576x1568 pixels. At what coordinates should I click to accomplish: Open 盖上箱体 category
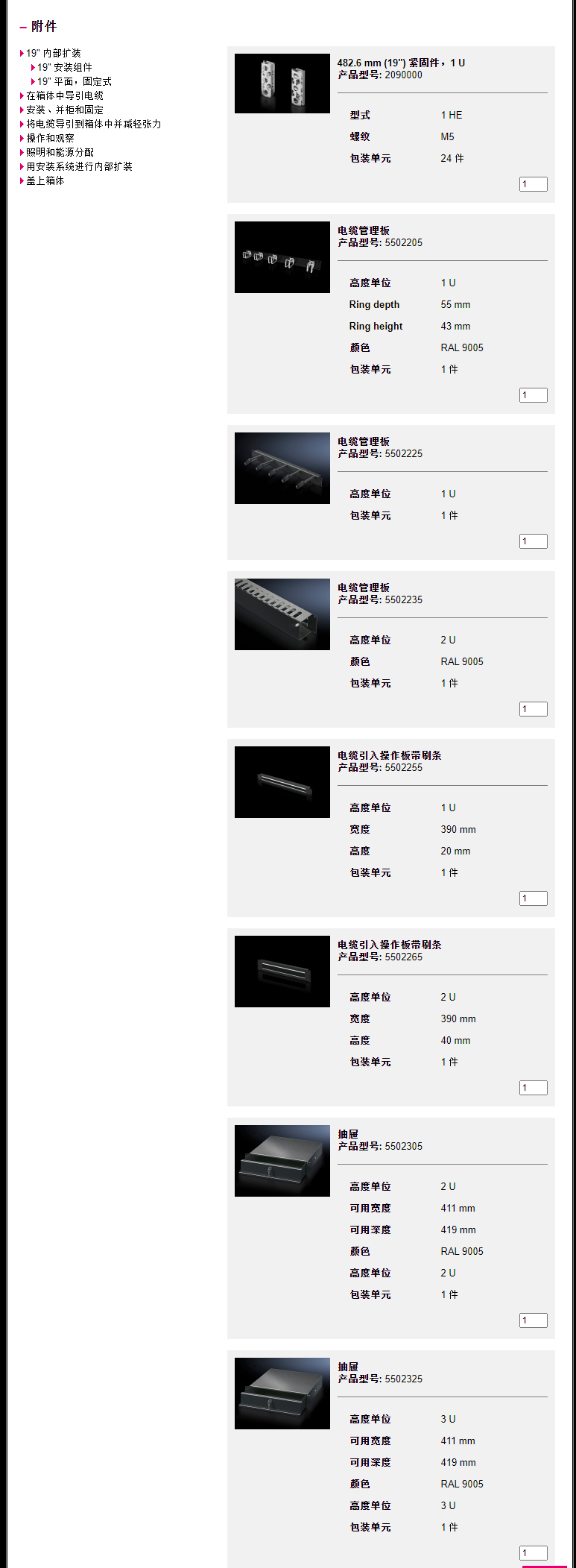[x=45, y=180]
